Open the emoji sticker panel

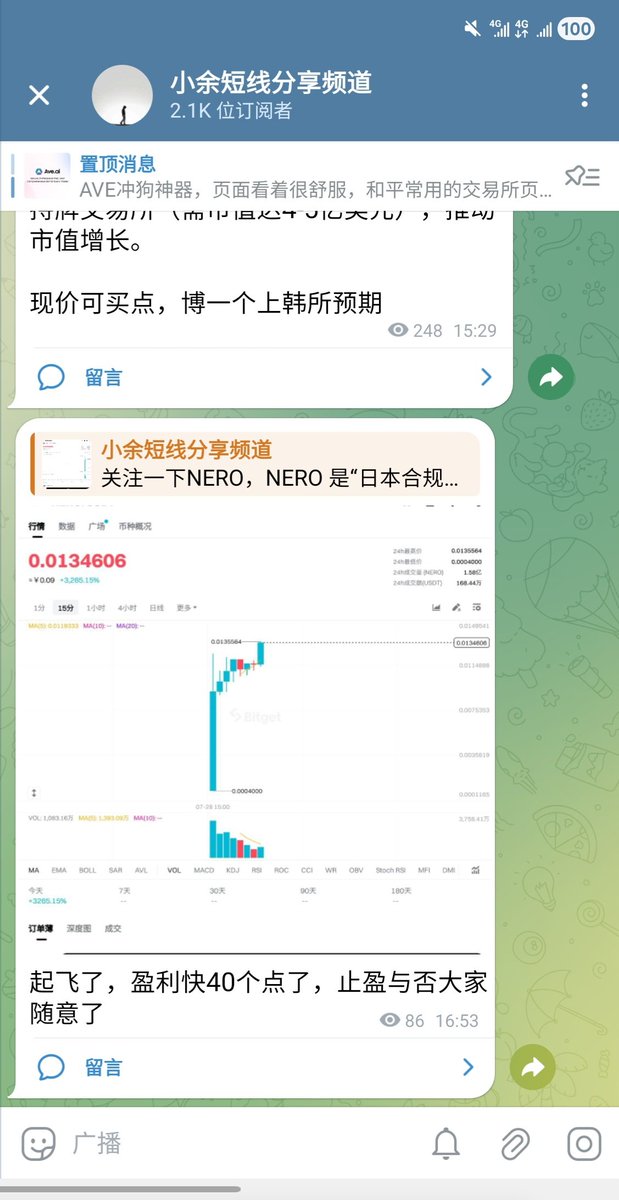[38, 1144]
